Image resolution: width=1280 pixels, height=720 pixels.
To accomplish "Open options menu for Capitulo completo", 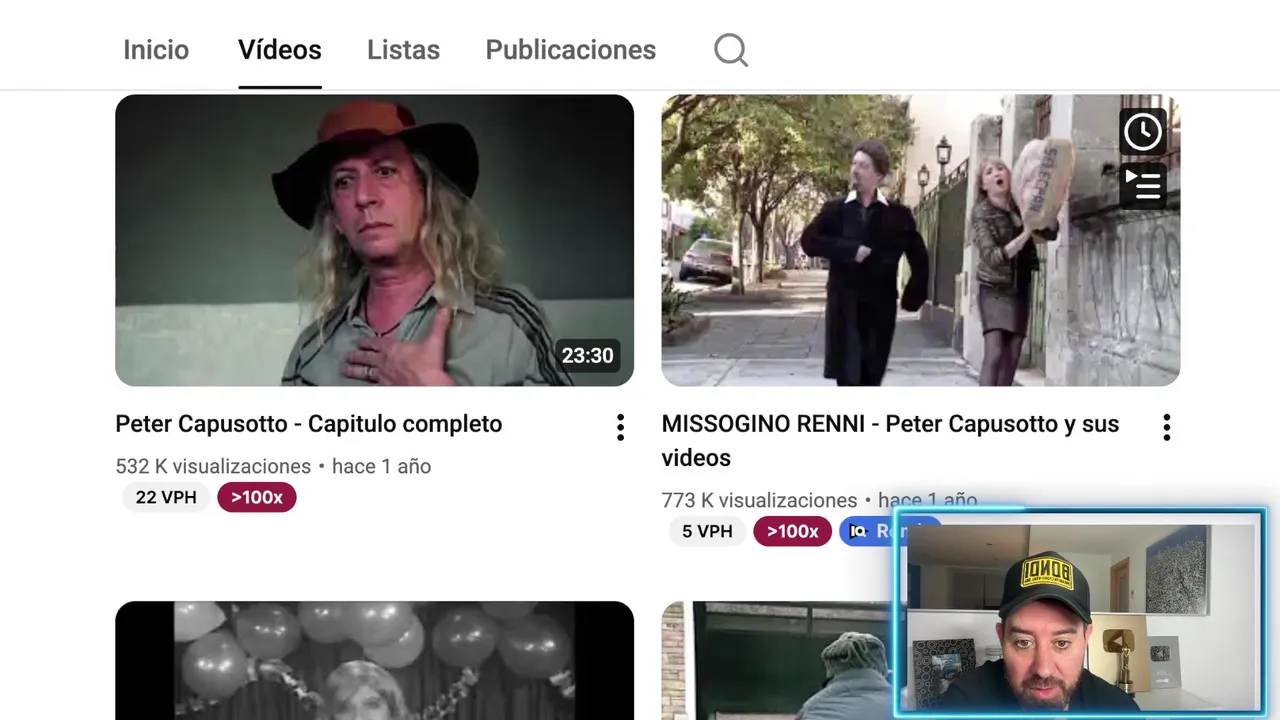I will click(620, 427).
